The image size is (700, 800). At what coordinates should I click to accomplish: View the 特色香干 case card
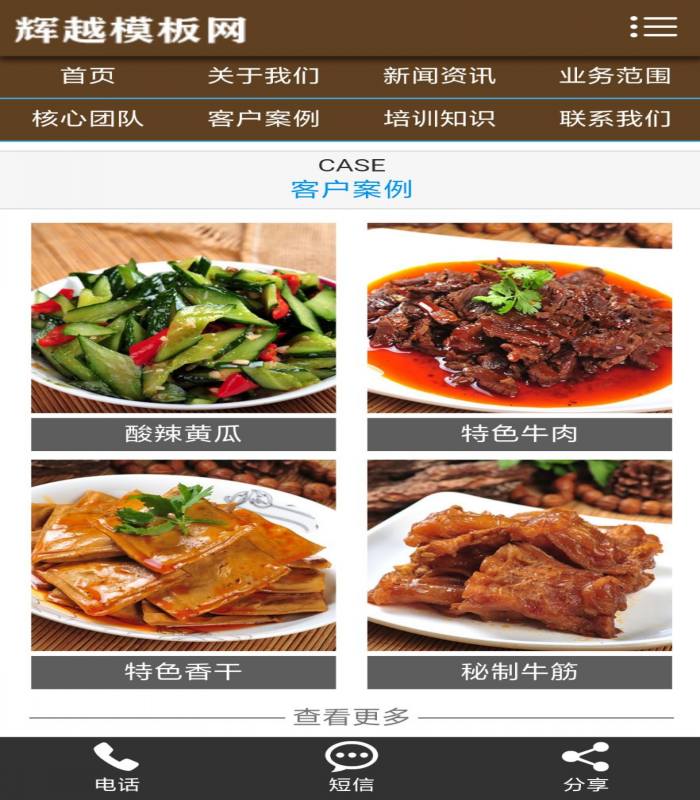click(x=183, y=574)
